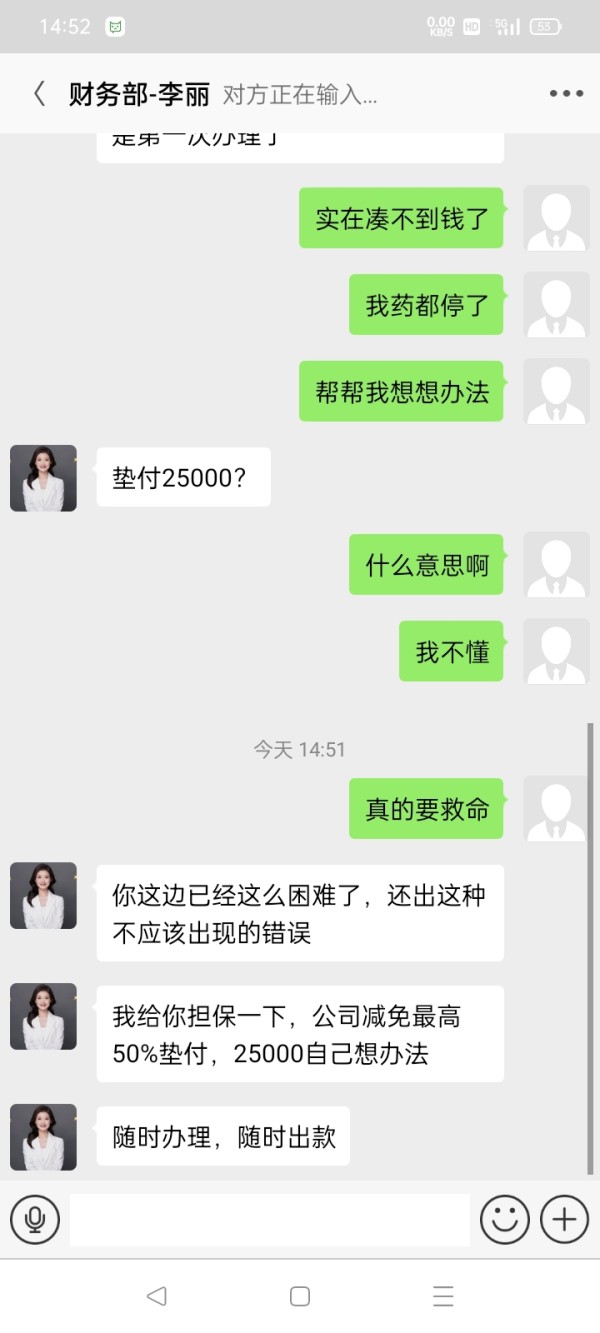Tap the system back navigation button
This screenshot has width=600, height=1333.
(156, 1296)
